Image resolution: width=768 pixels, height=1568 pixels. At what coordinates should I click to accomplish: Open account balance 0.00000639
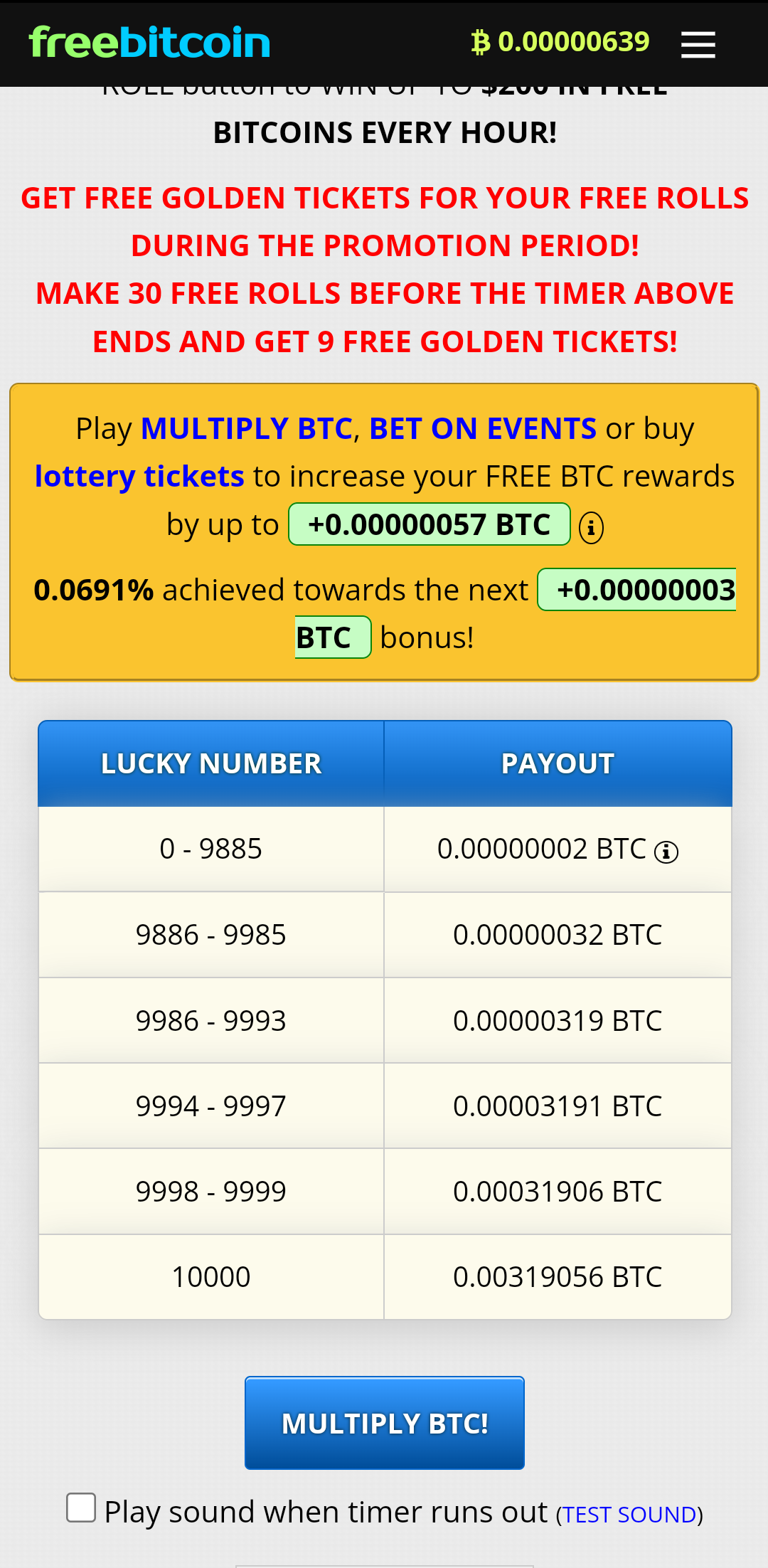(x=560, y=42)
